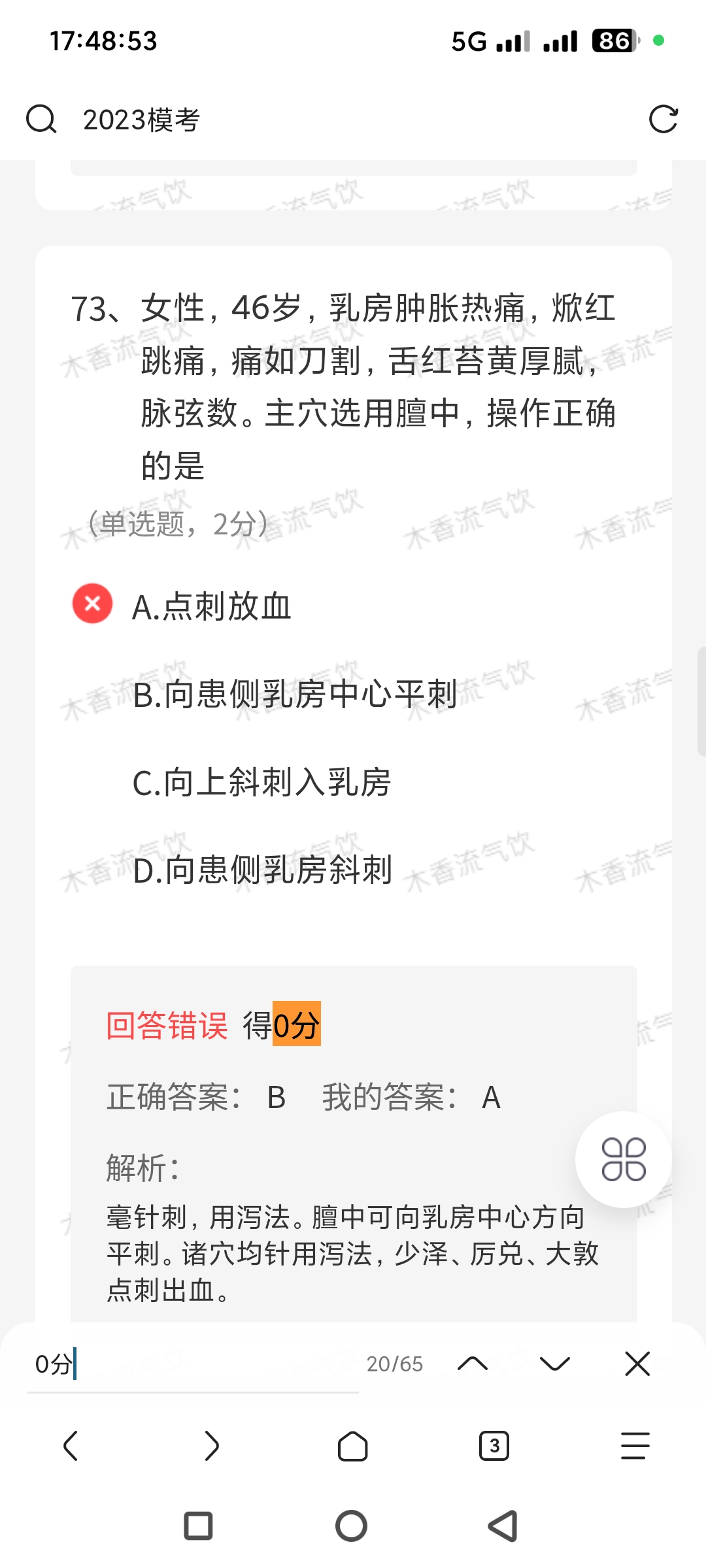Open the tab switcher showing 3 tabs
This screenshot has width=706, height=1568.
(494, 1446)
